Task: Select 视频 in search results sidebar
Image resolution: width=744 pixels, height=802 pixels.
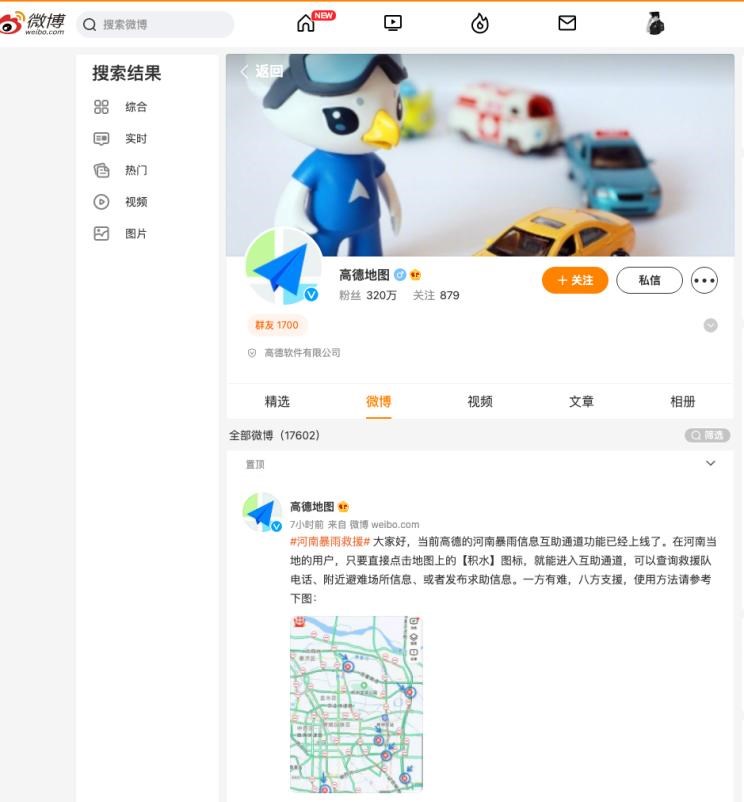Action: [x=135, y=202]
